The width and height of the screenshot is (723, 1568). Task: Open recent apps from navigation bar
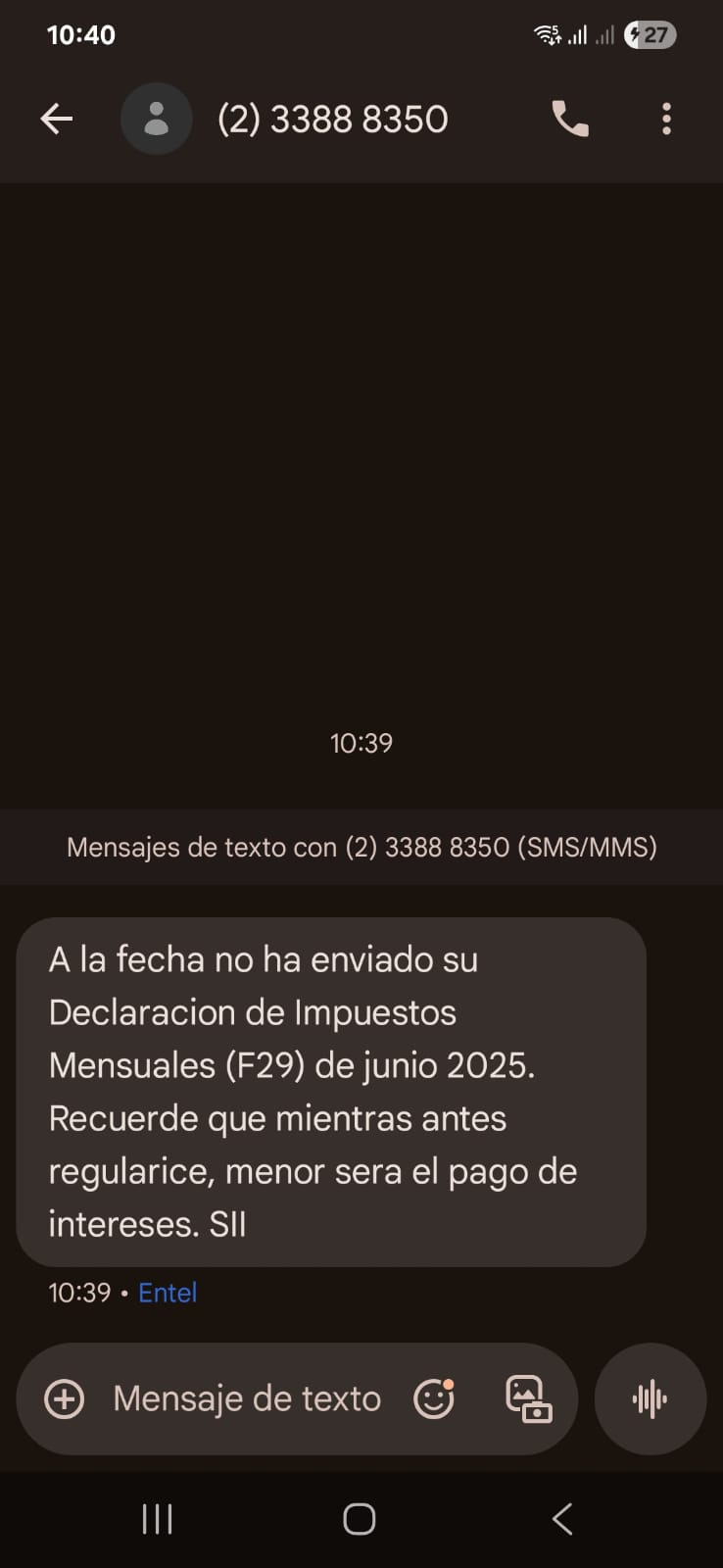tap(157, 1519)
